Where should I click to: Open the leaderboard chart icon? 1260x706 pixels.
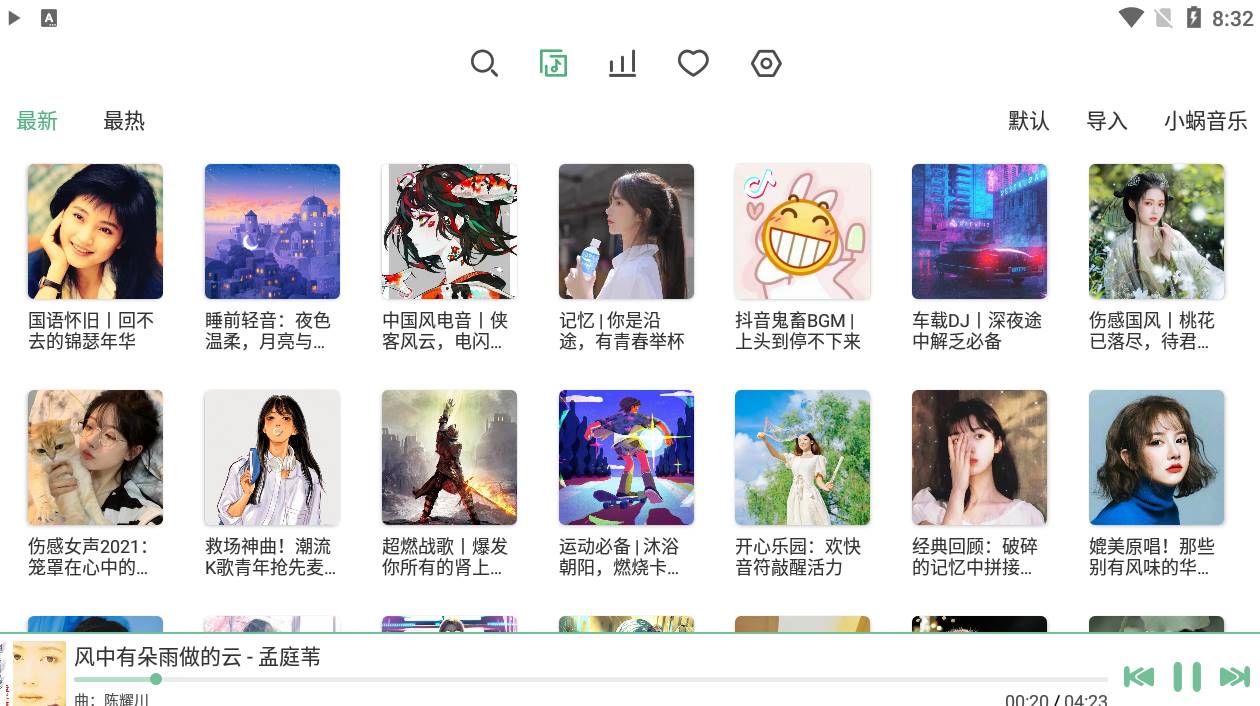pos(622,64)
